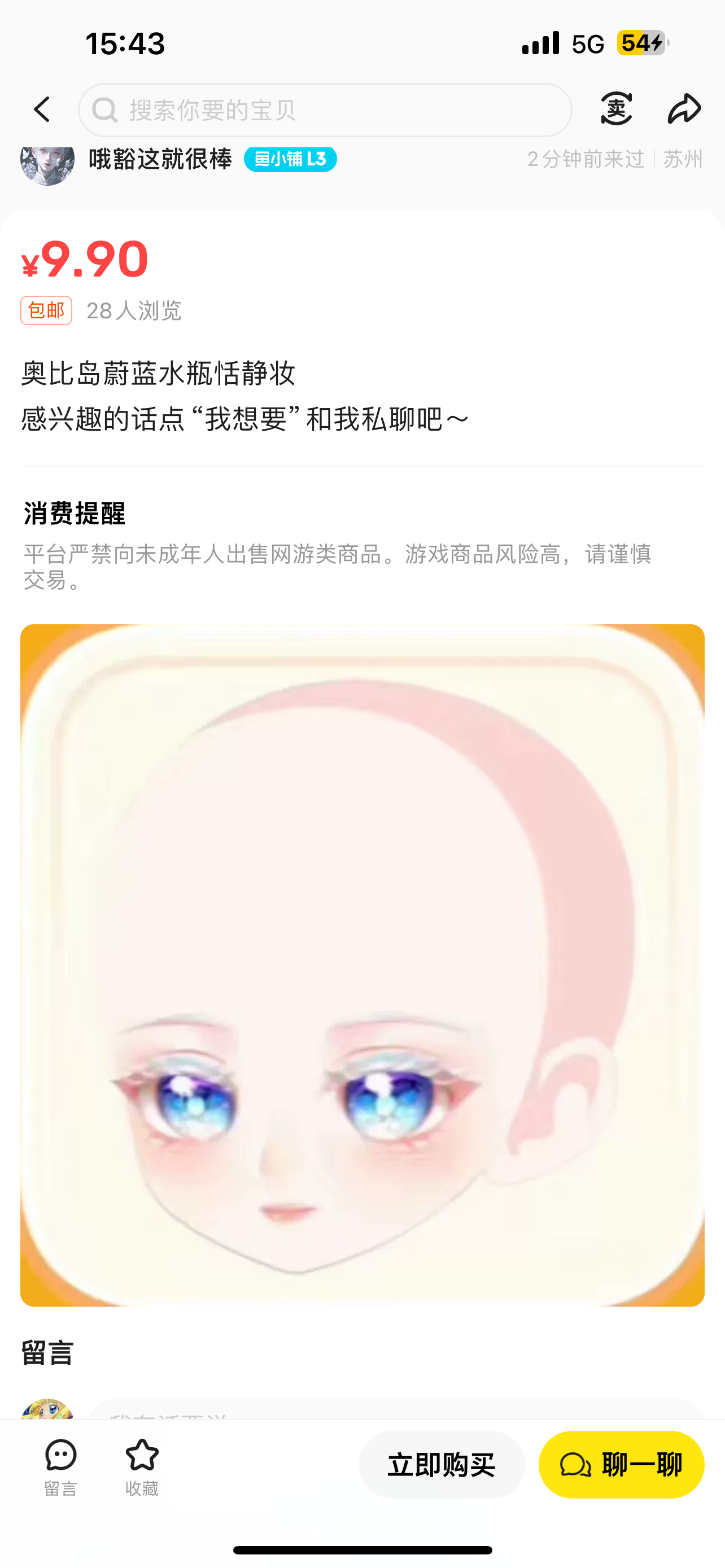The height and width of the screenshot is (1568, 725).
Task: Go back using the arrow icon
Action: pyautogui.click(x=41, y=110)
